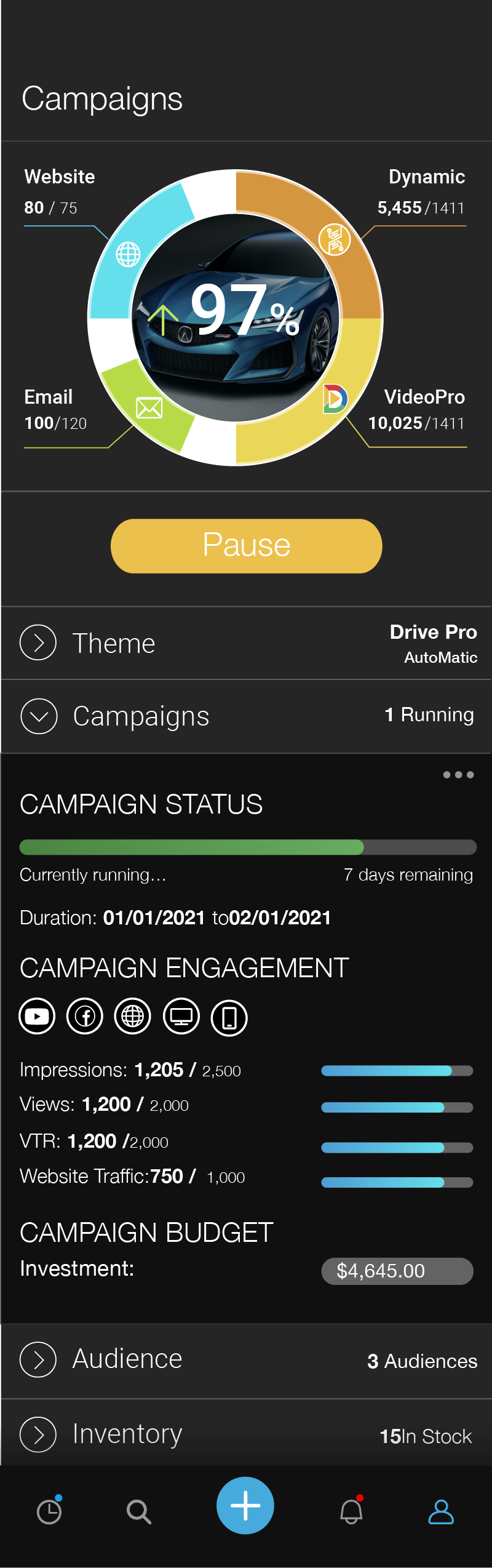Expand the Audience section
492x1568 pixels.
(38, 1359)
